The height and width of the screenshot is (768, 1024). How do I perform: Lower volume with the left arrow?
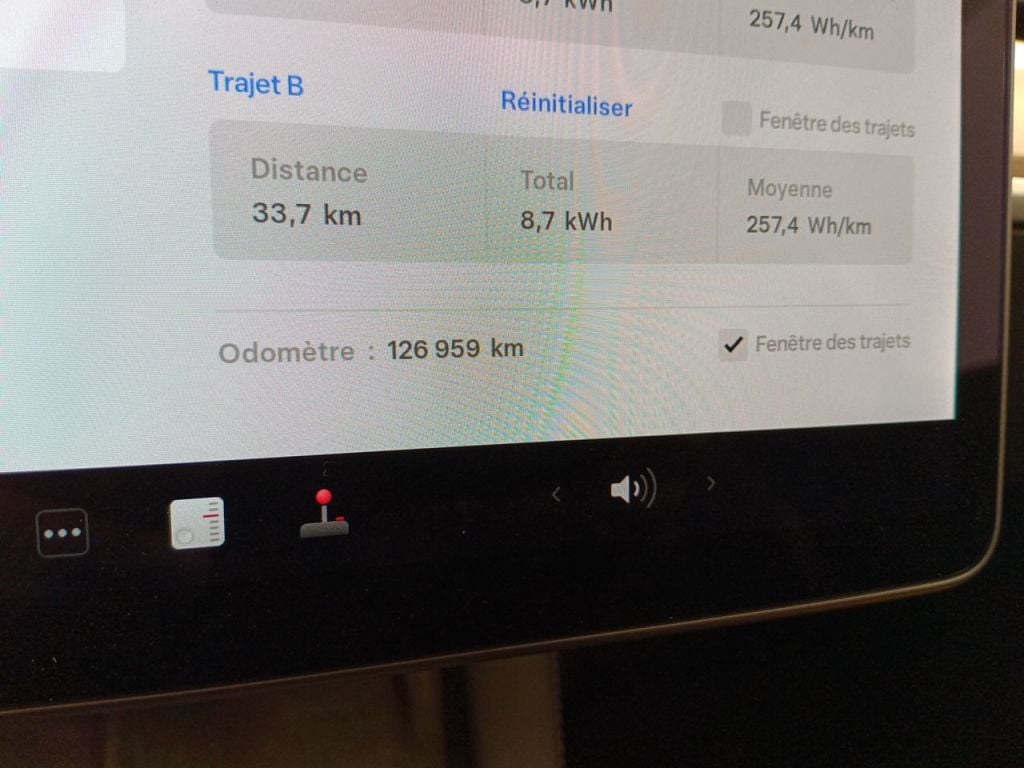point(556,493)
